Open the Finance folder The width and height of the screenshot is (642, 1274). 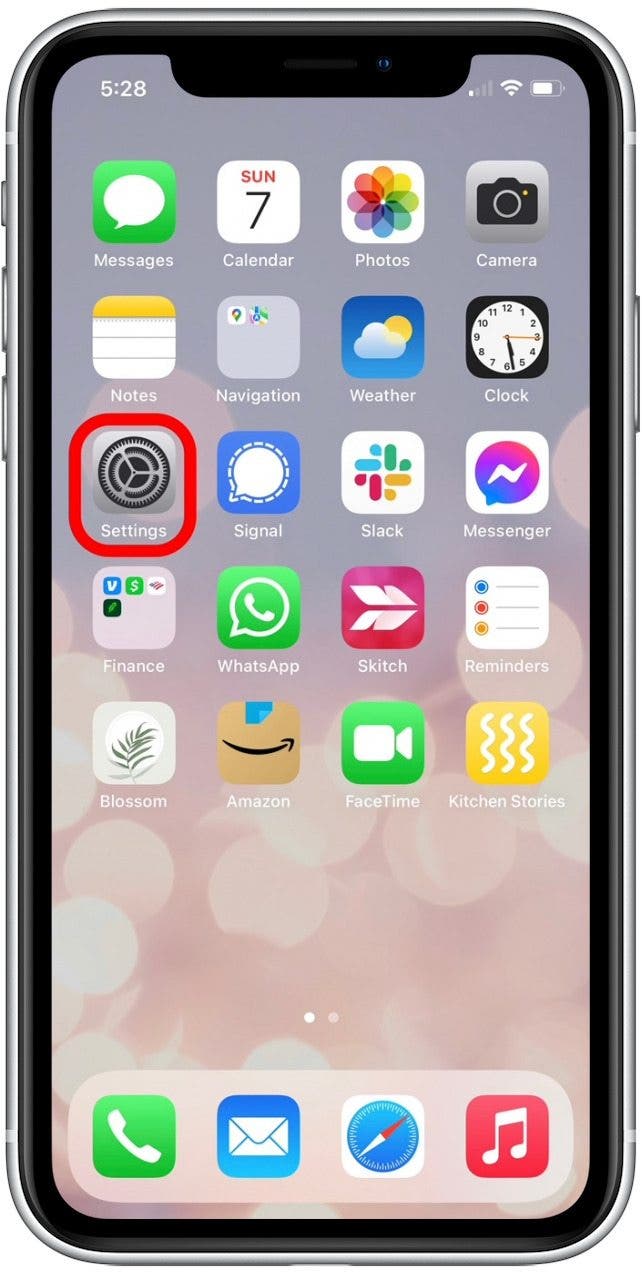pyautogui.click(x=133, y=608)
